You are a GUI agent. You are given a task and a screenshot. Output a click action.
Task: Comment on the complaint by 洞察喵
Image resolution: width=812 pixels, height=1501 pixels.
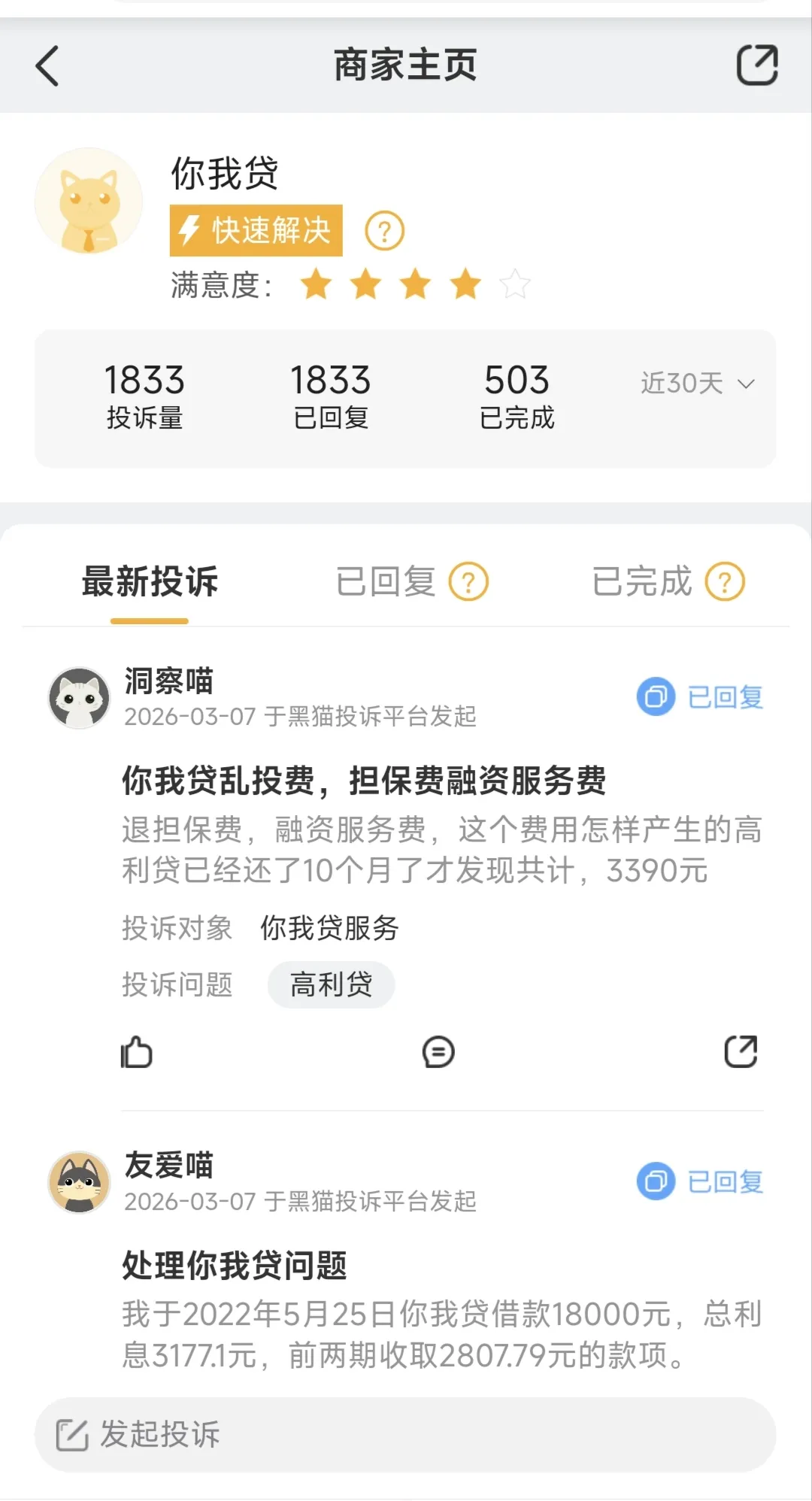coord(438,1052)
